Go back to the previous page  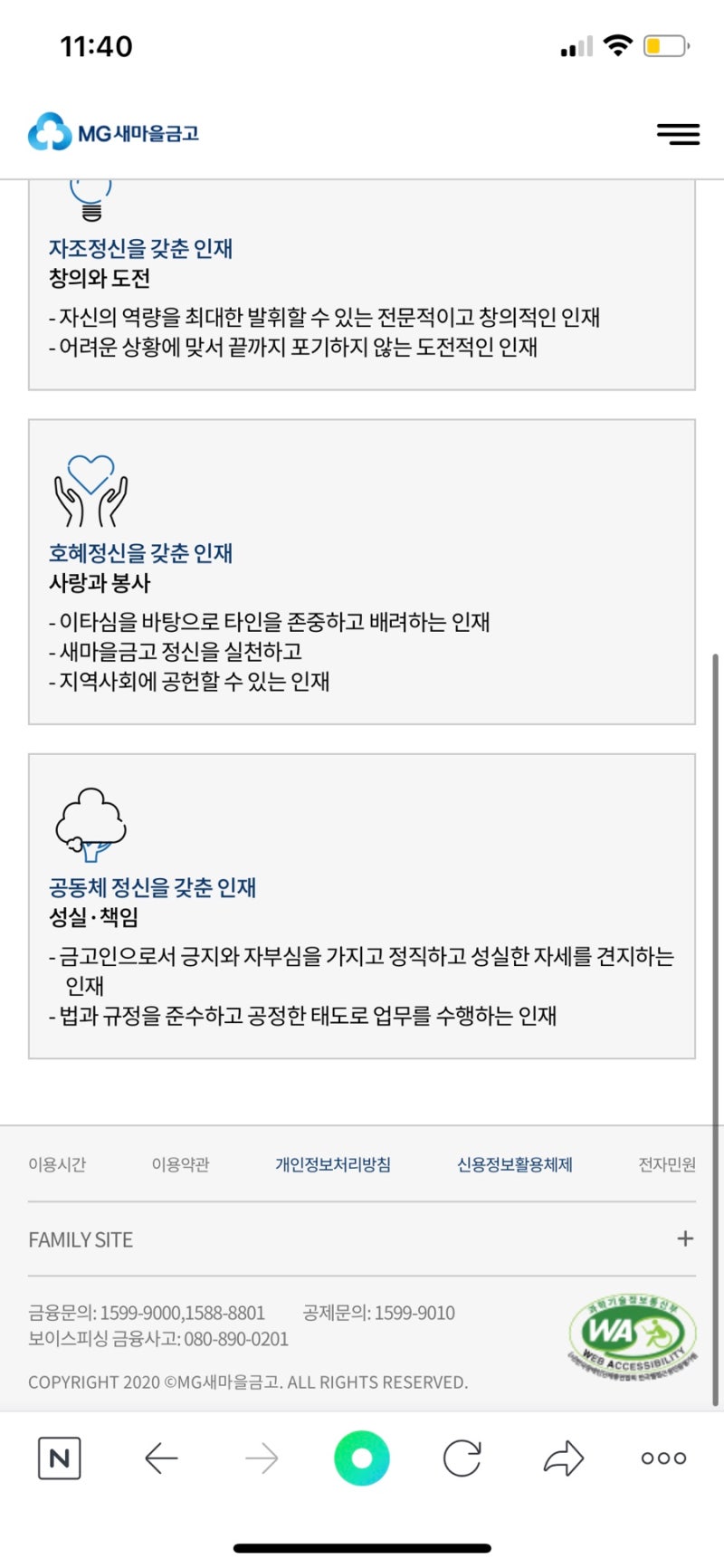click(x=161, y=1458)
